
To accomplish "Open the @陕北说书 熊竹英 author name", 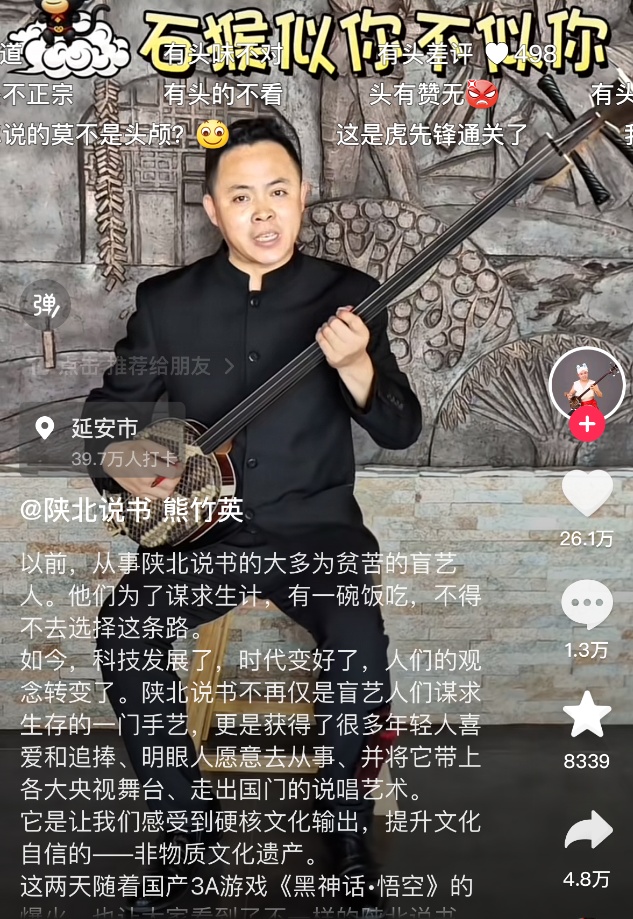I will pyautogui.click(x=132, y=509).
